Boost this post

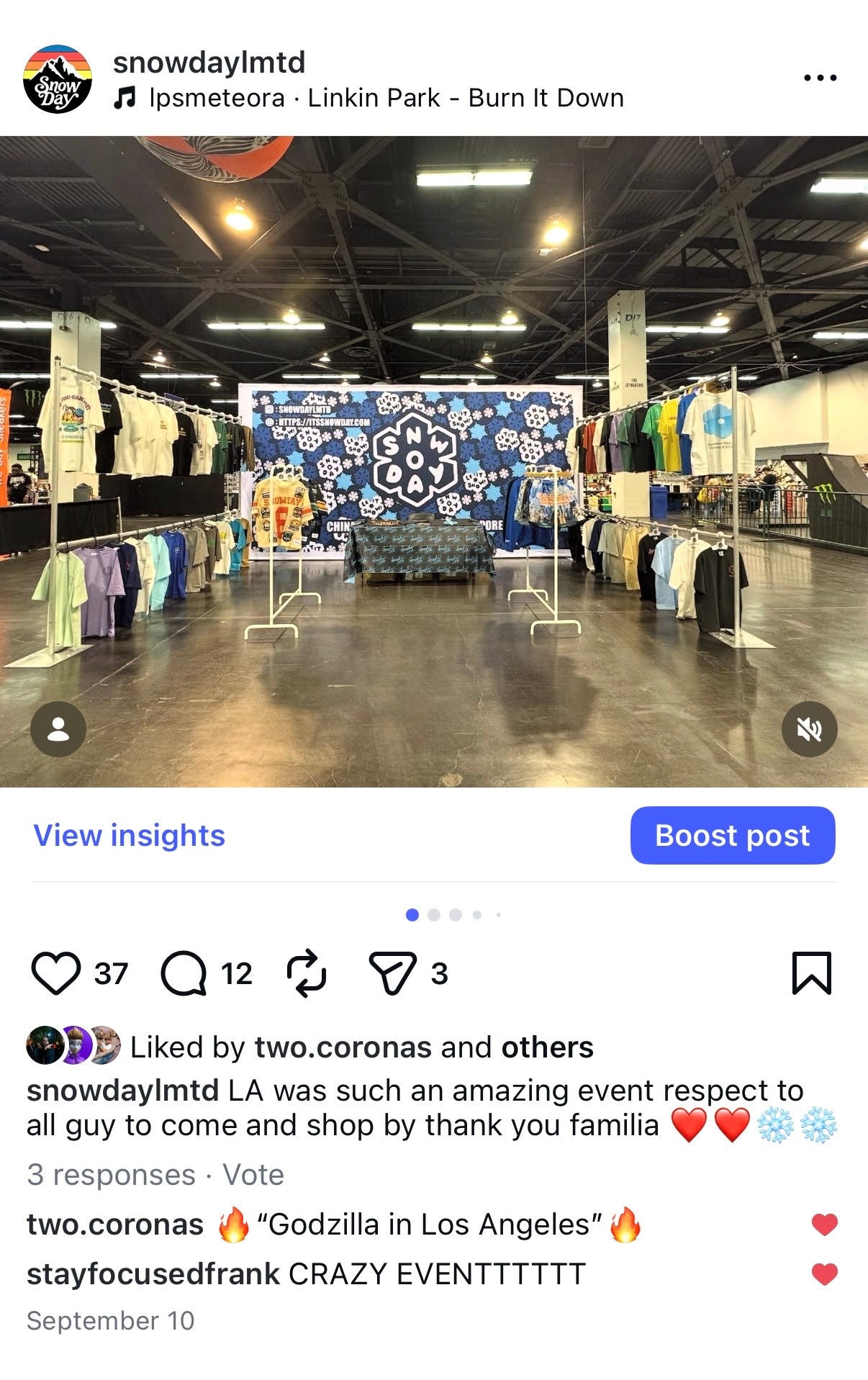coord(732,836)
